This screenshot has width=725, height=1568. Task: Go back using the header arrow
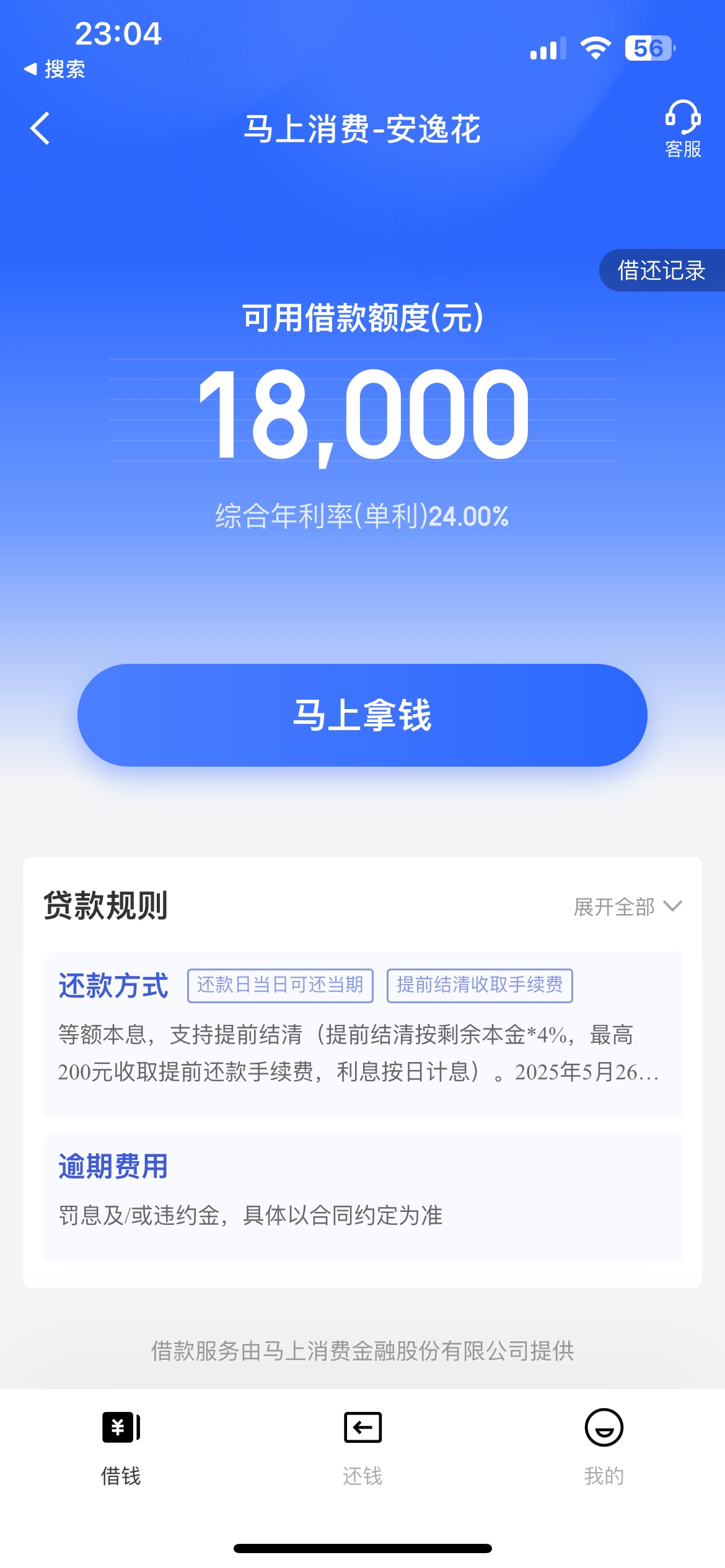point(40,129)
